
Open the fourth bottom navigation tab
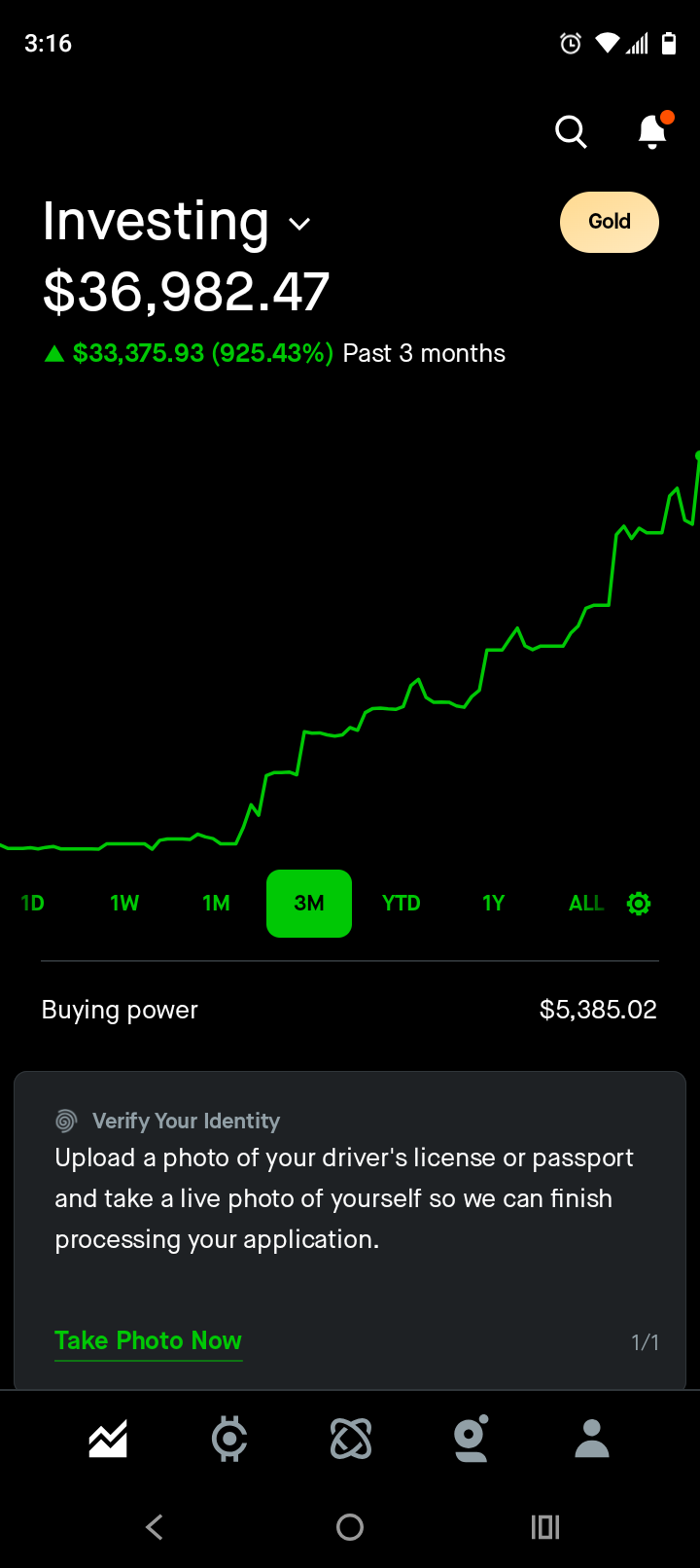click(x=472, y=1439)
